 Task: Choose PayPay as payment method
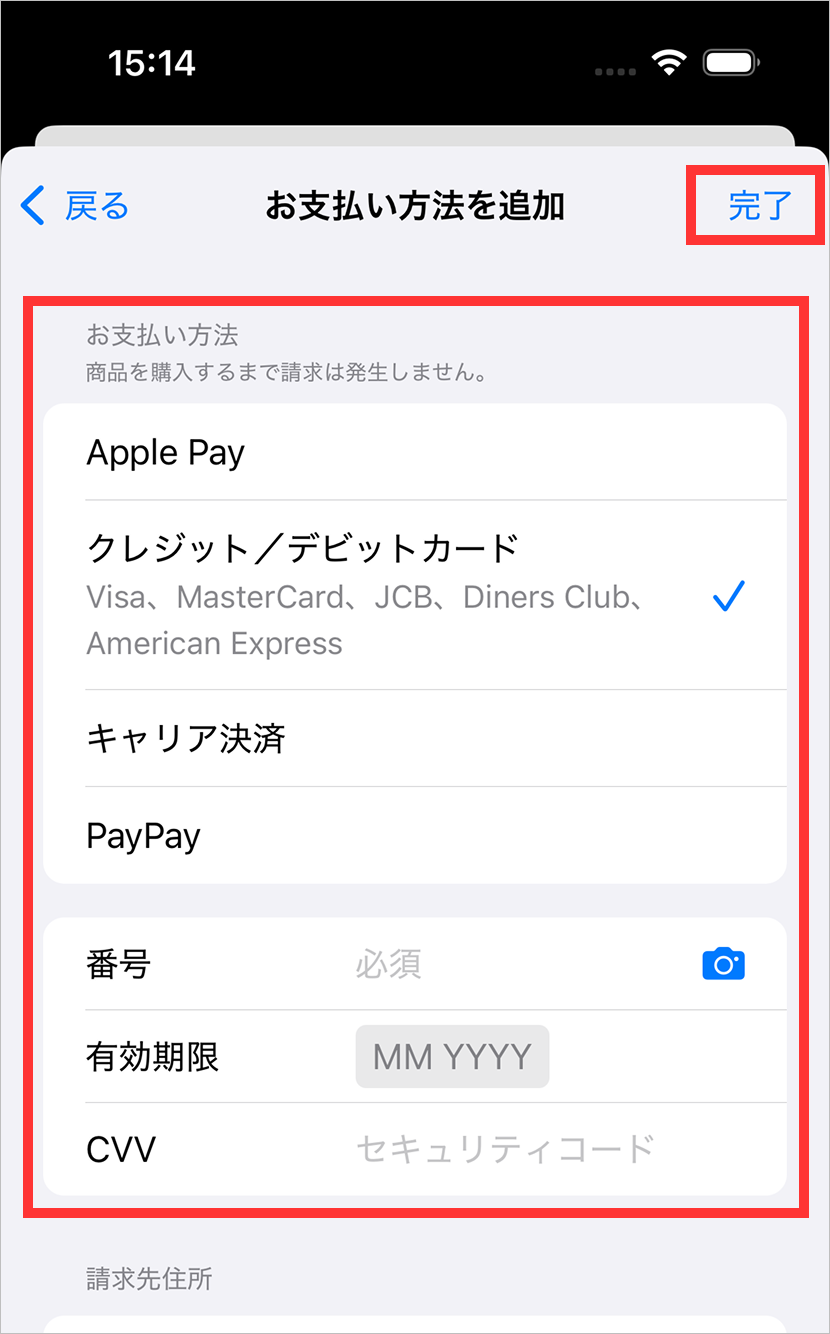(414, 835)
